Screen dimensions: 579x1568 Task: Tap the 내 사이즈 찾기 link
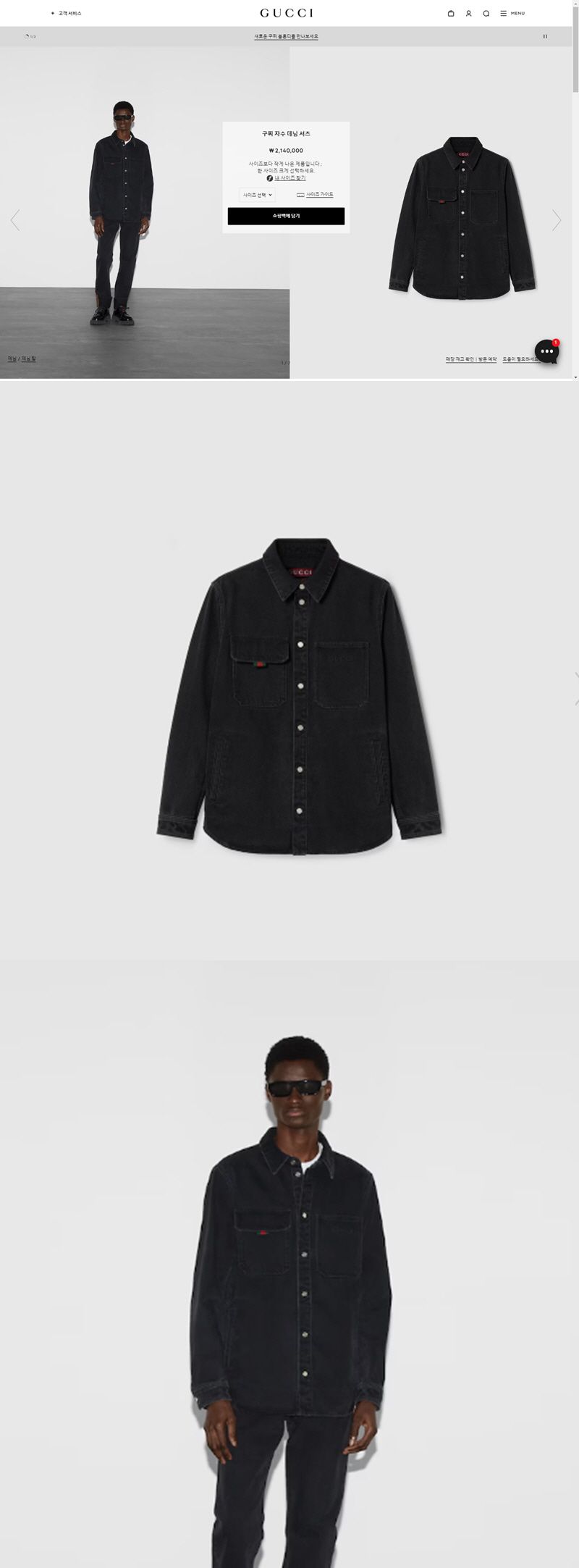click(289, 177)
